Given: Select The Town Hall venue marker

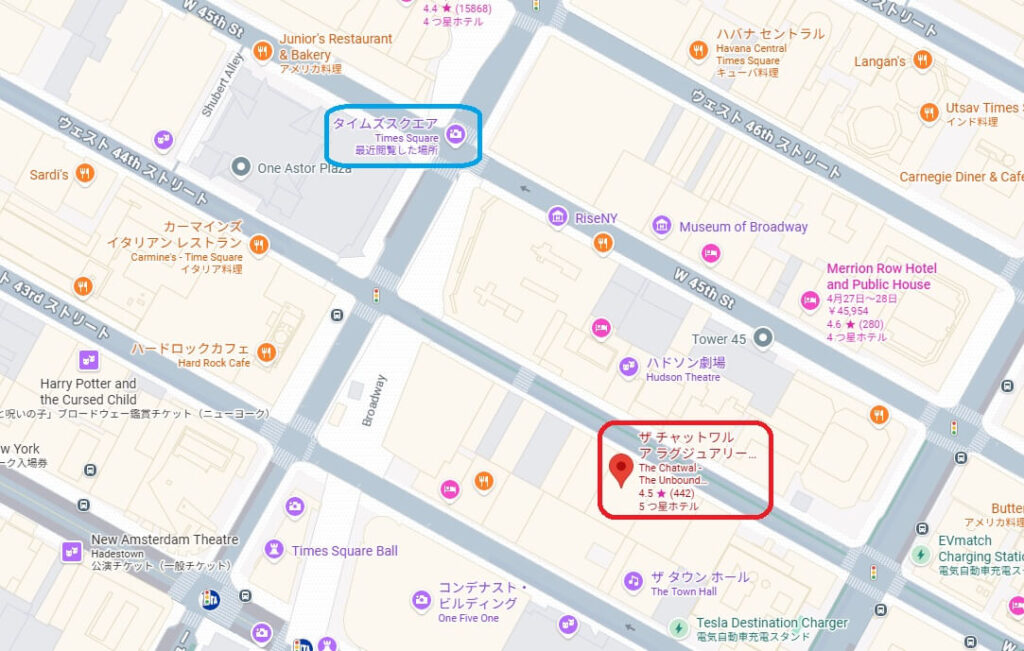Looking at the screenshot, I should (632, 580).
